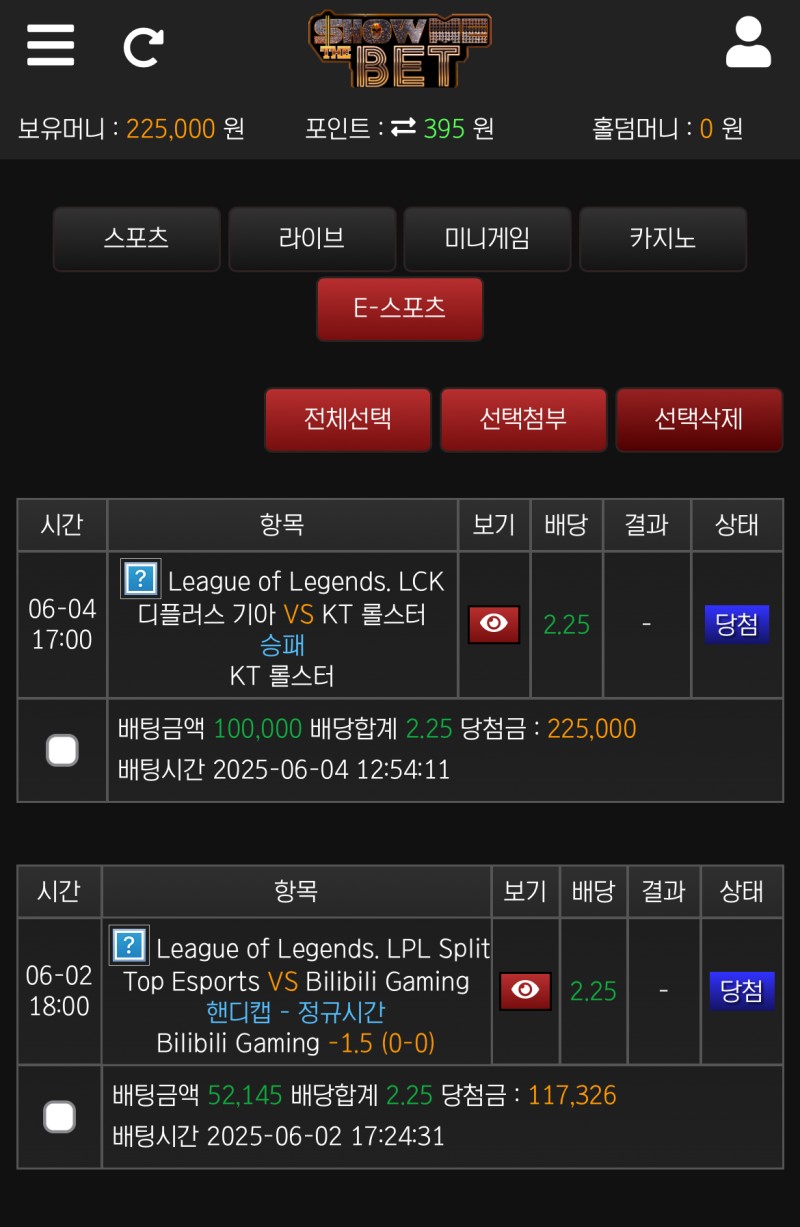This screenshot has width=800, height=1227.
Task: Select the E-스포츠 tab
Action: [399, 309]
